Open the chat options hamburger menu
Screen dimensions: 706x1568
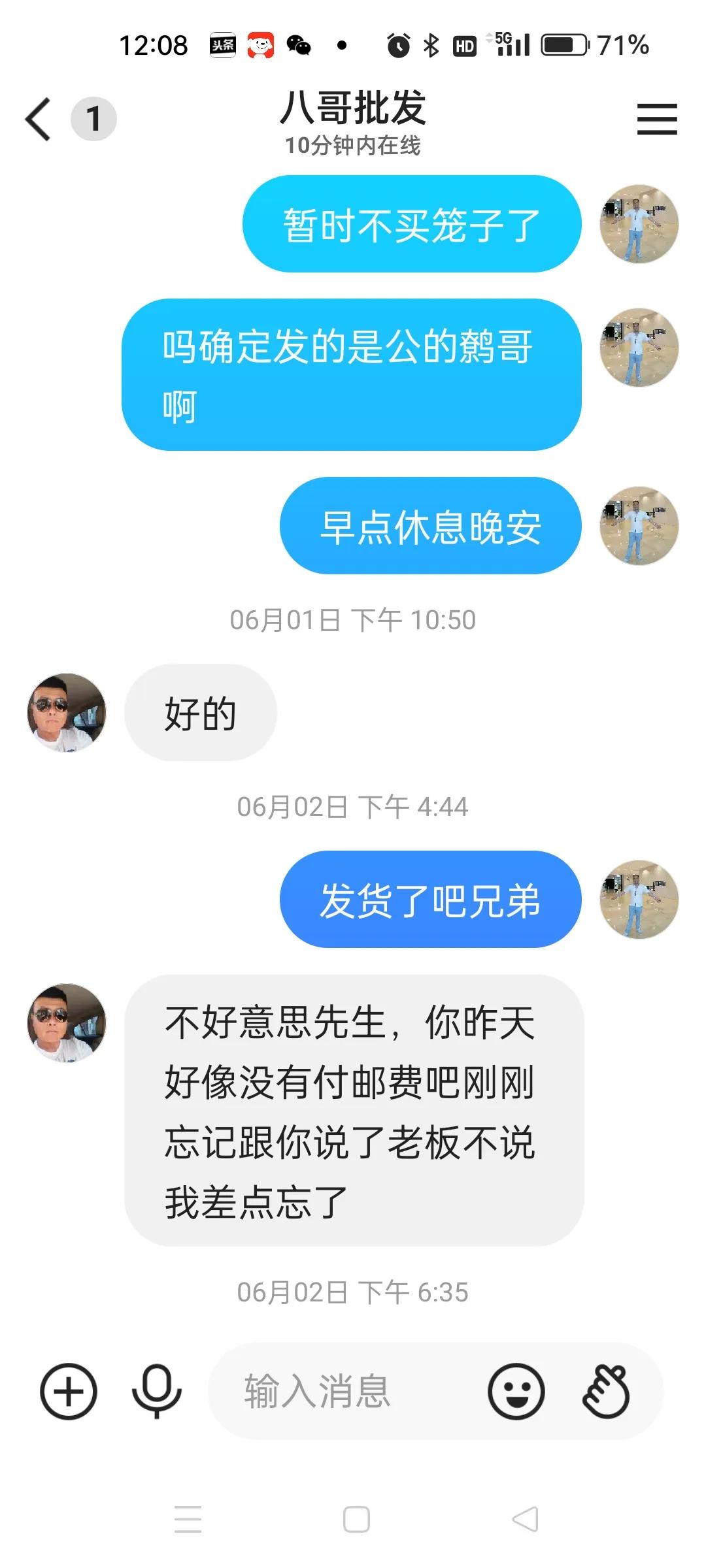(656, 119)
